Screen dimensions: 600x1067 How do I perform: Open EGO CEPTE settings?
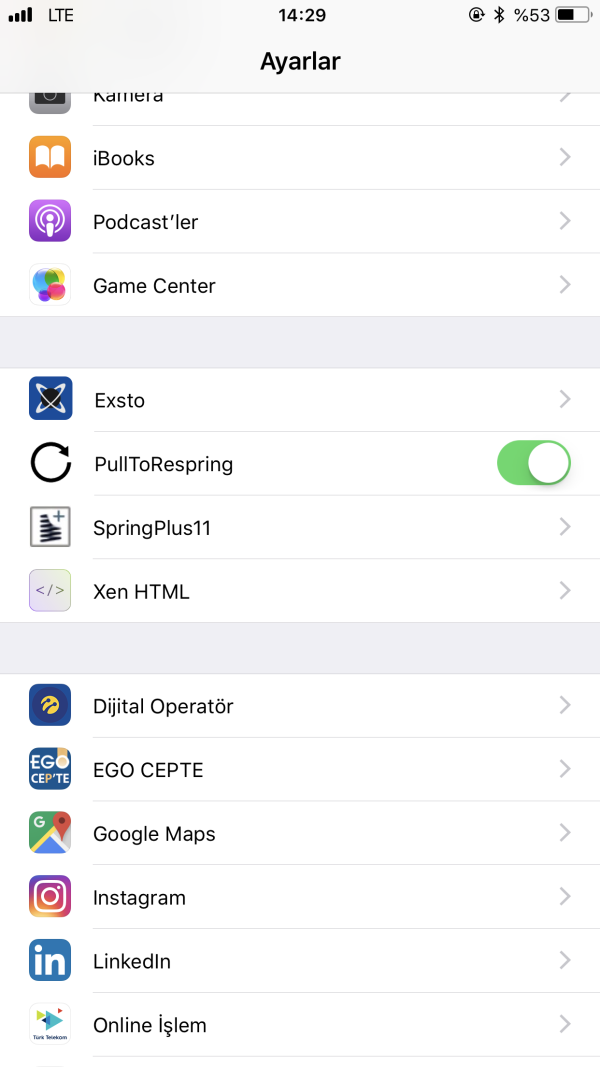[300, 770]
